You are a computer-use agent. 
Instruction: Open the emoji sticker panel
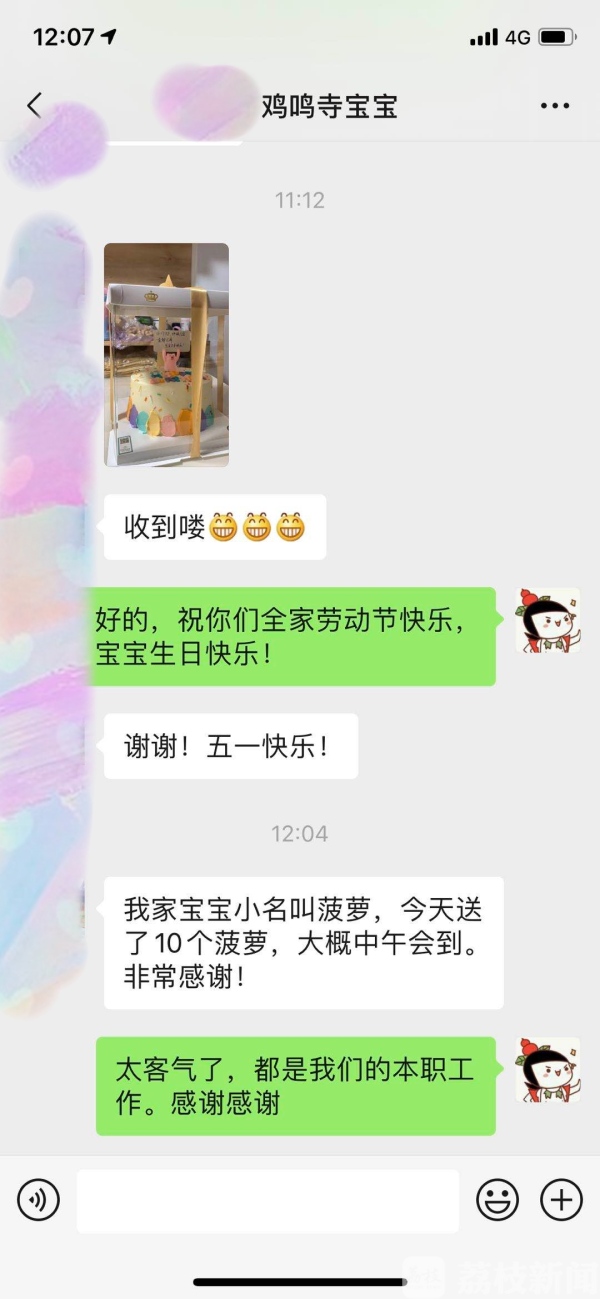click(497, 1199)
